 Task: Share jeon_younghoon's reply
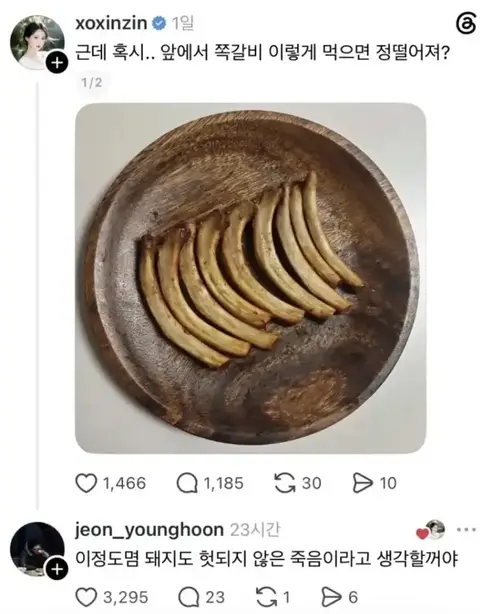click(331, 597)
